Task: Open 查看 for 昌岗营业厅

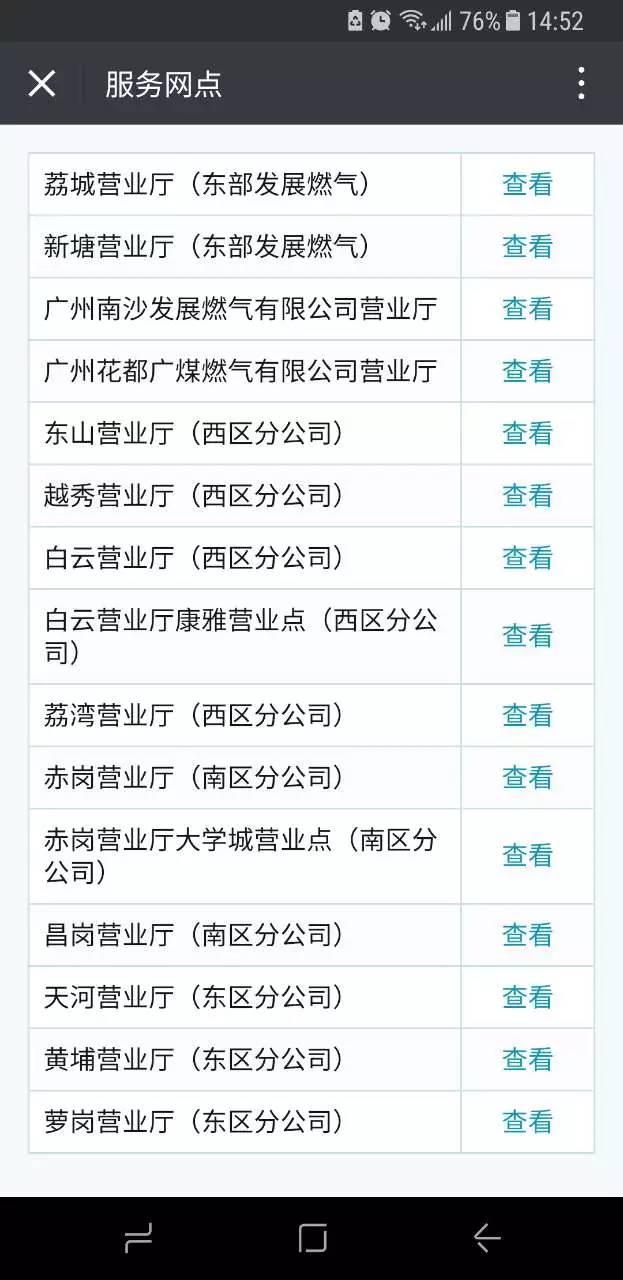Action: pyautogui.click(x=527, y=934)
